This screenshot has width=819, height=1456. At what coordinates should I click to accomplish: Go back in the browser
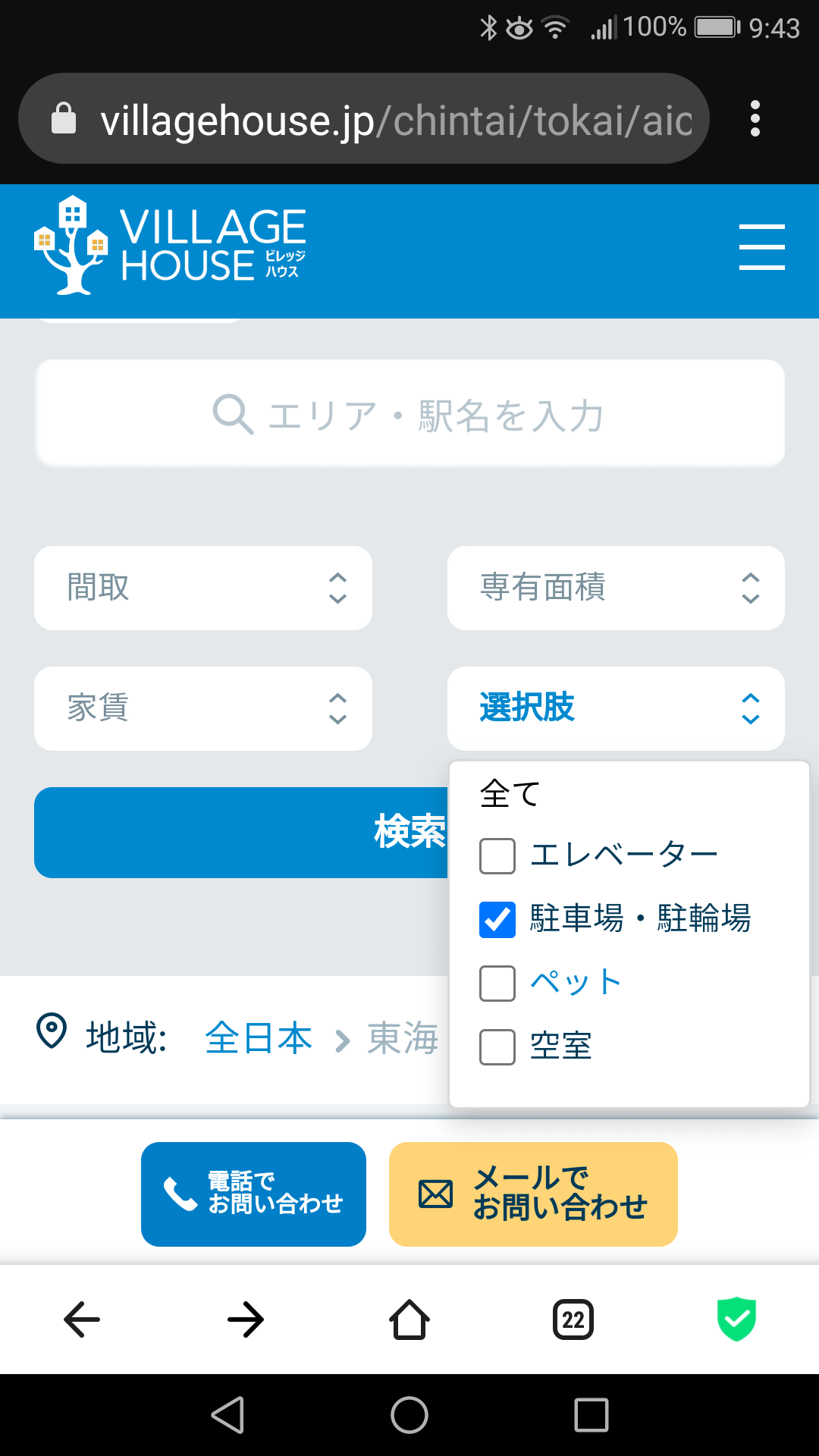point(82,1319)
